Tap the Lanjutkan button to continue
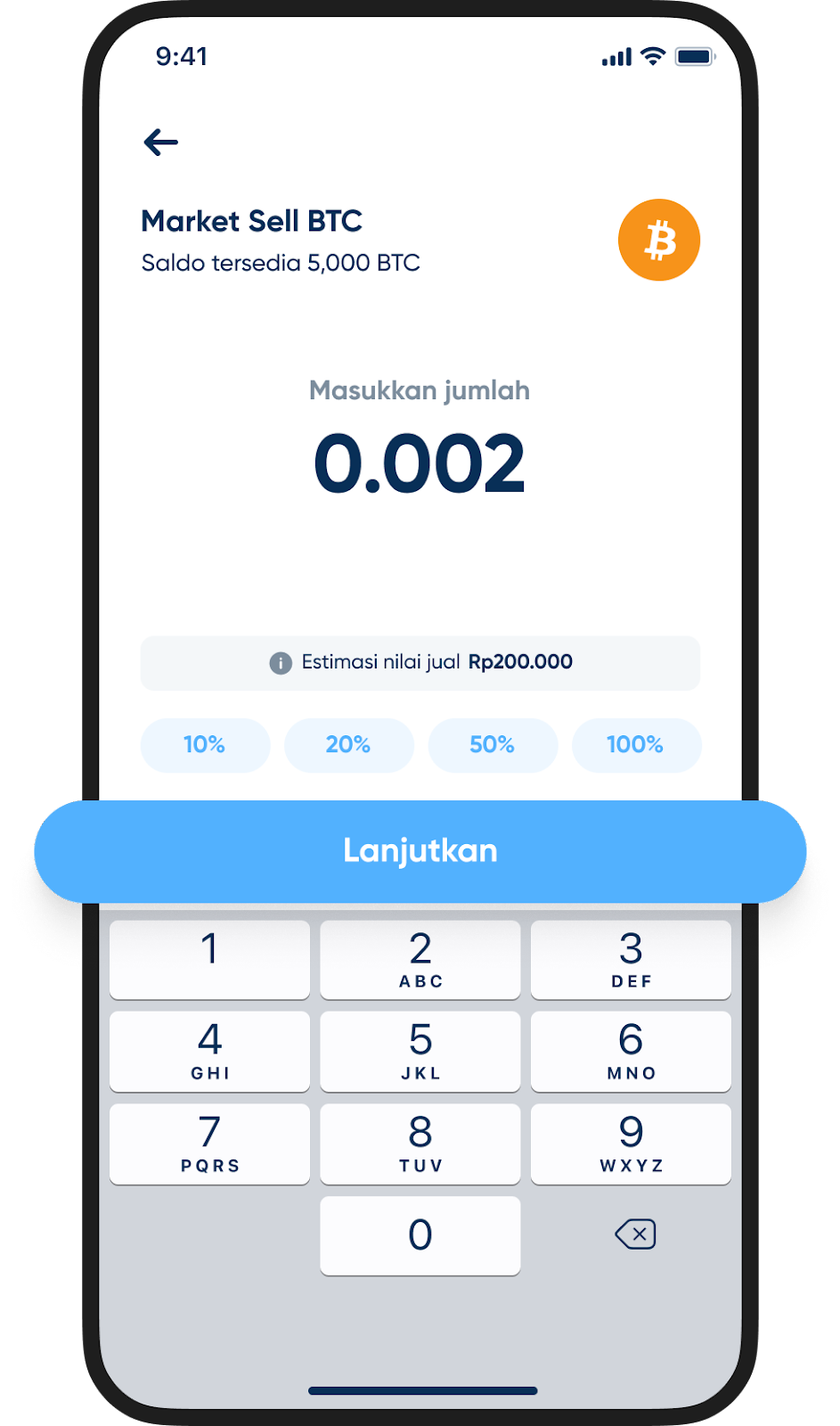 pos(420,851)
